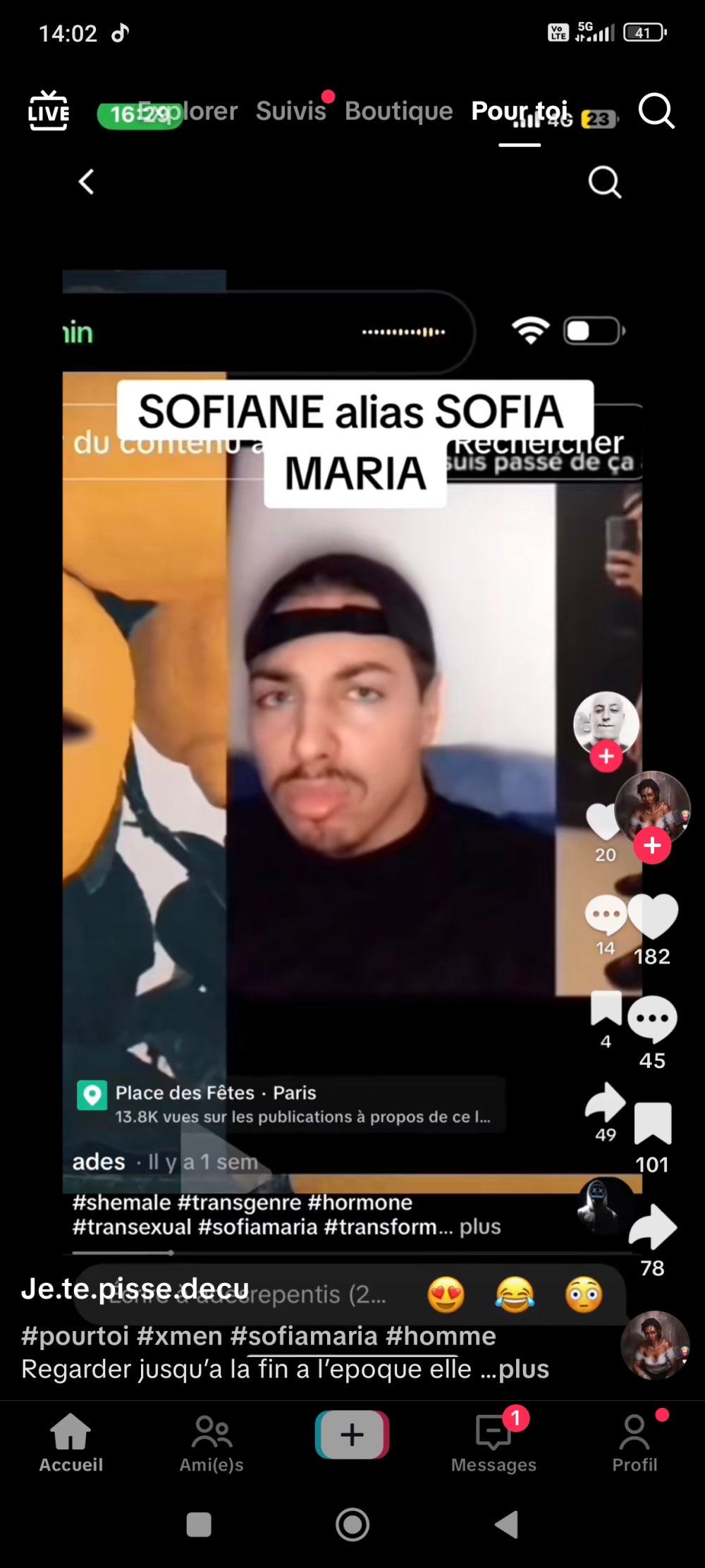
Task: Open the Ami(e)s tab
Action: pyautogui.click(x=211, y=1443)
